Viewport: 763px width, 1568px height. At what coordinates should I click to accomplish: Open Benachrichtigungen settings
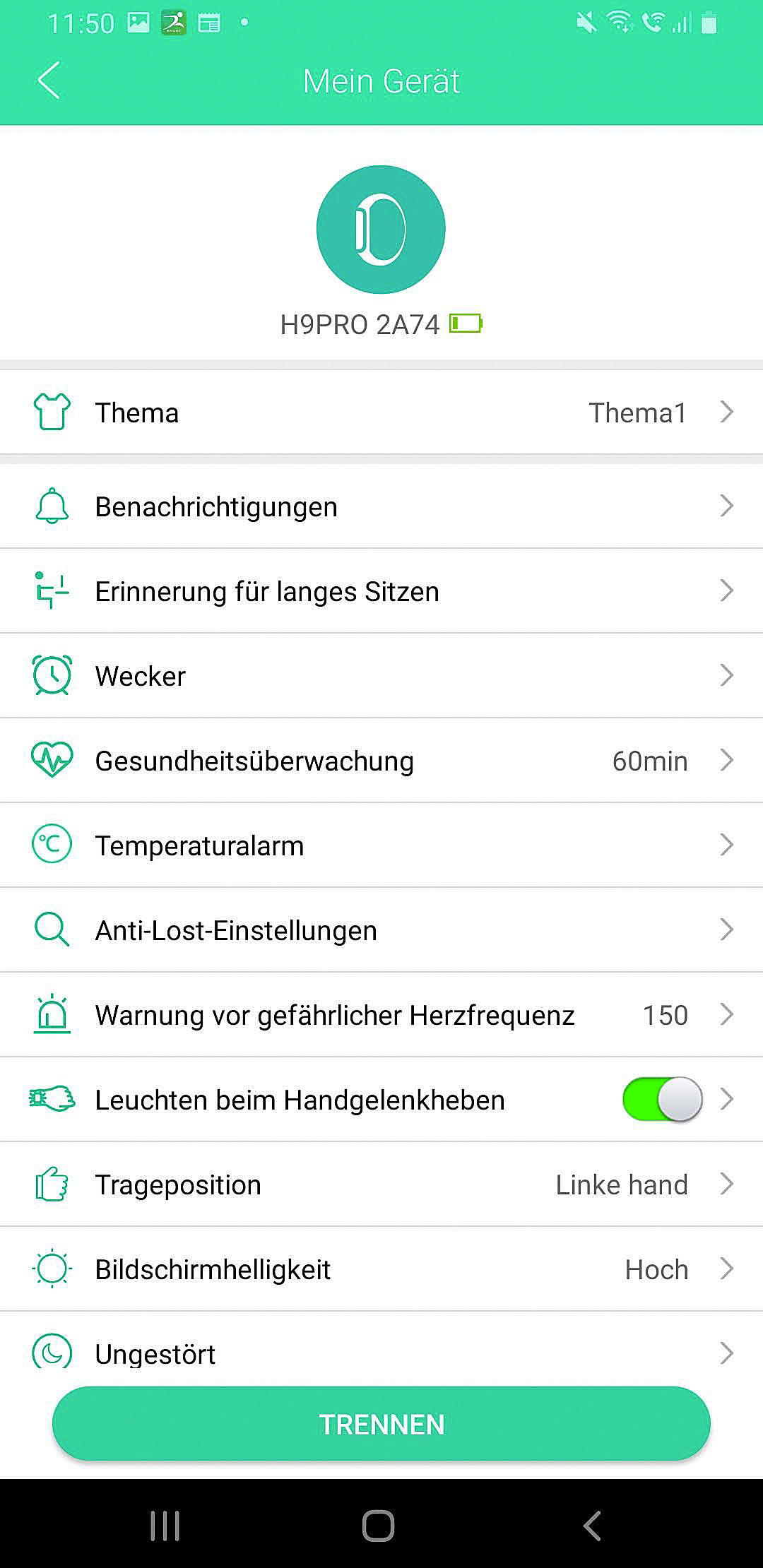(x=381, y=506)
